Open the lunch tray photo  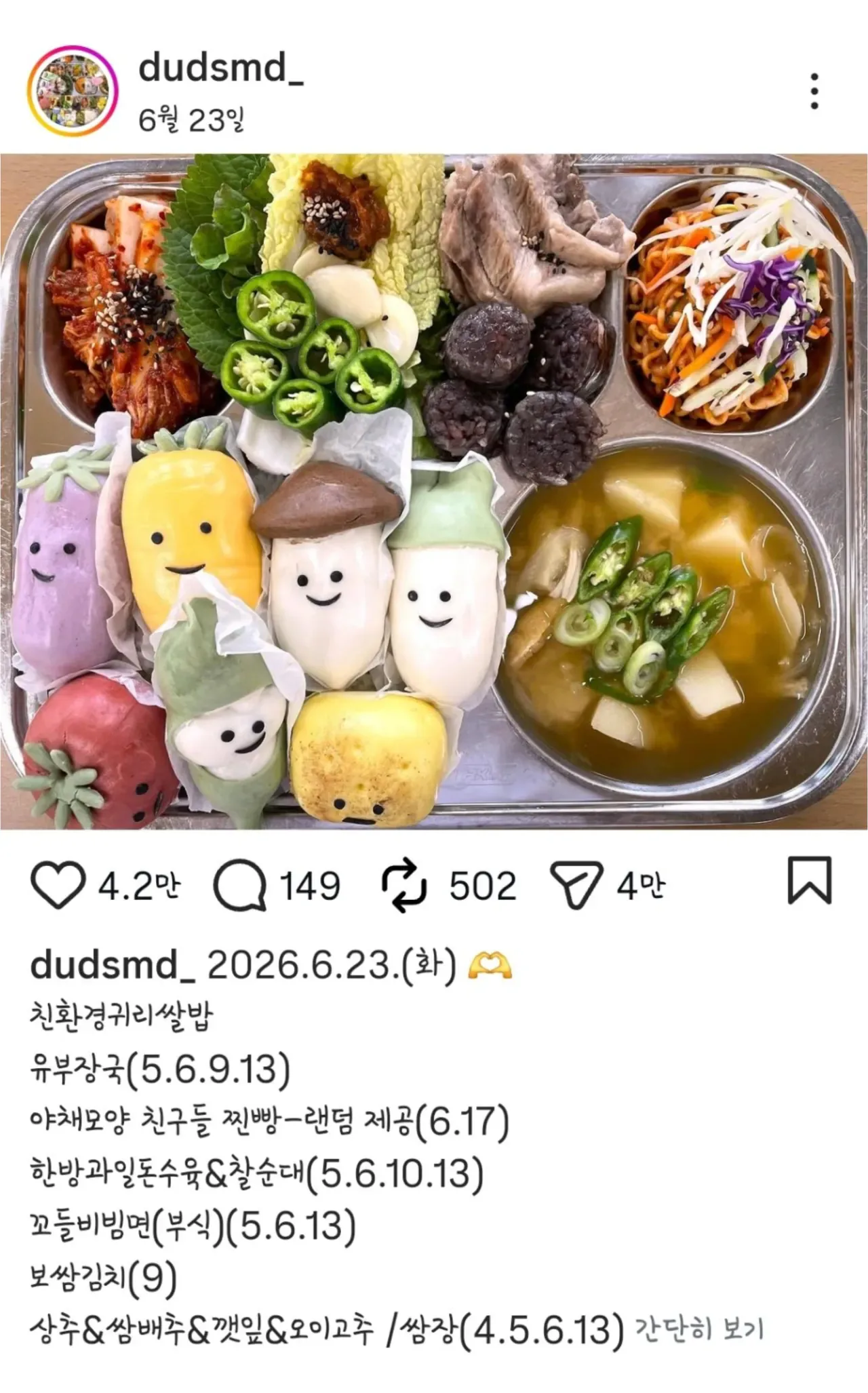pyautogui.click(x=434, y=492)
